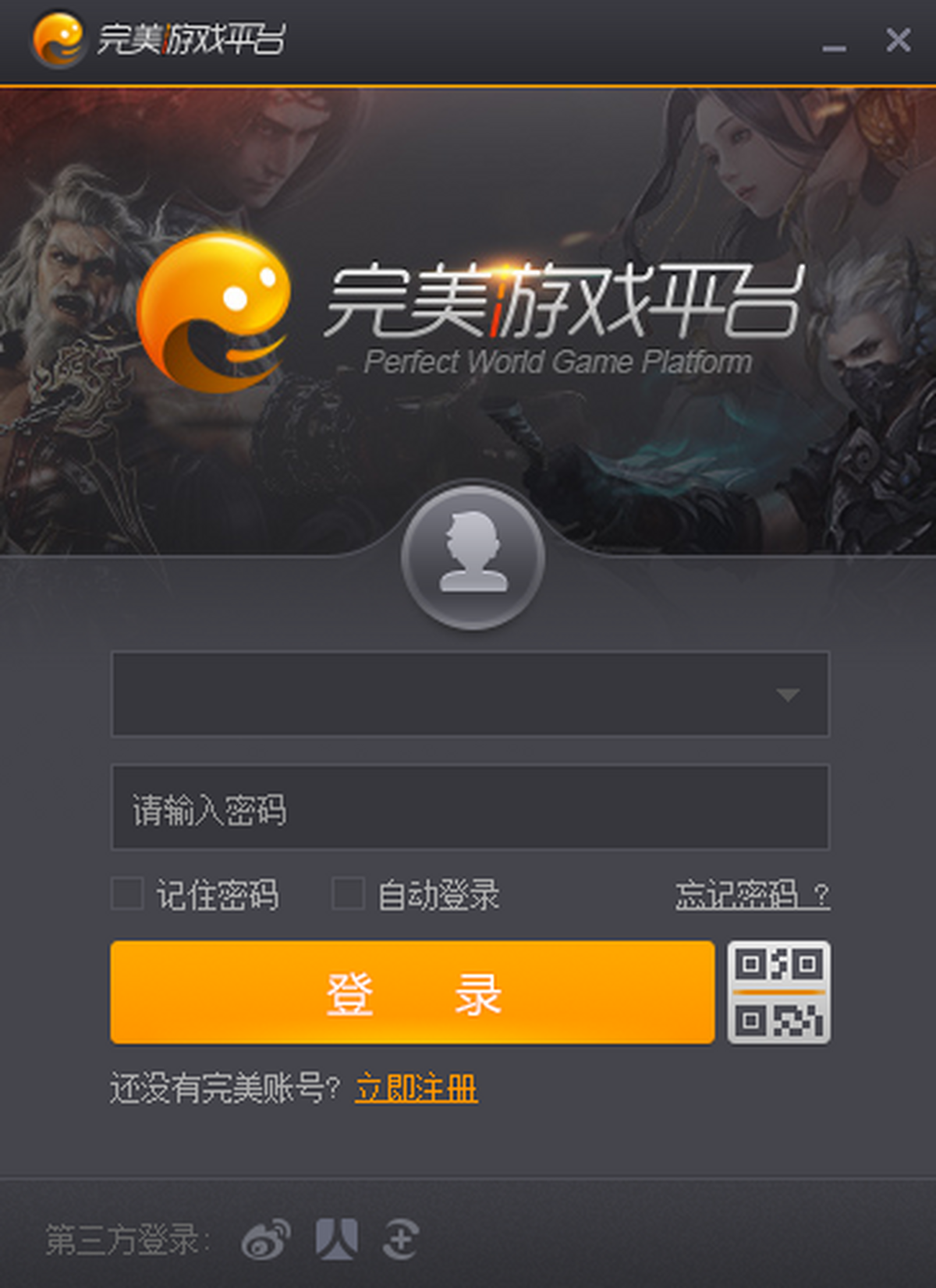This screenshot has width=936, height=1288.
Task: Tap the orange 登录 login button
Action: coord(413,993)
